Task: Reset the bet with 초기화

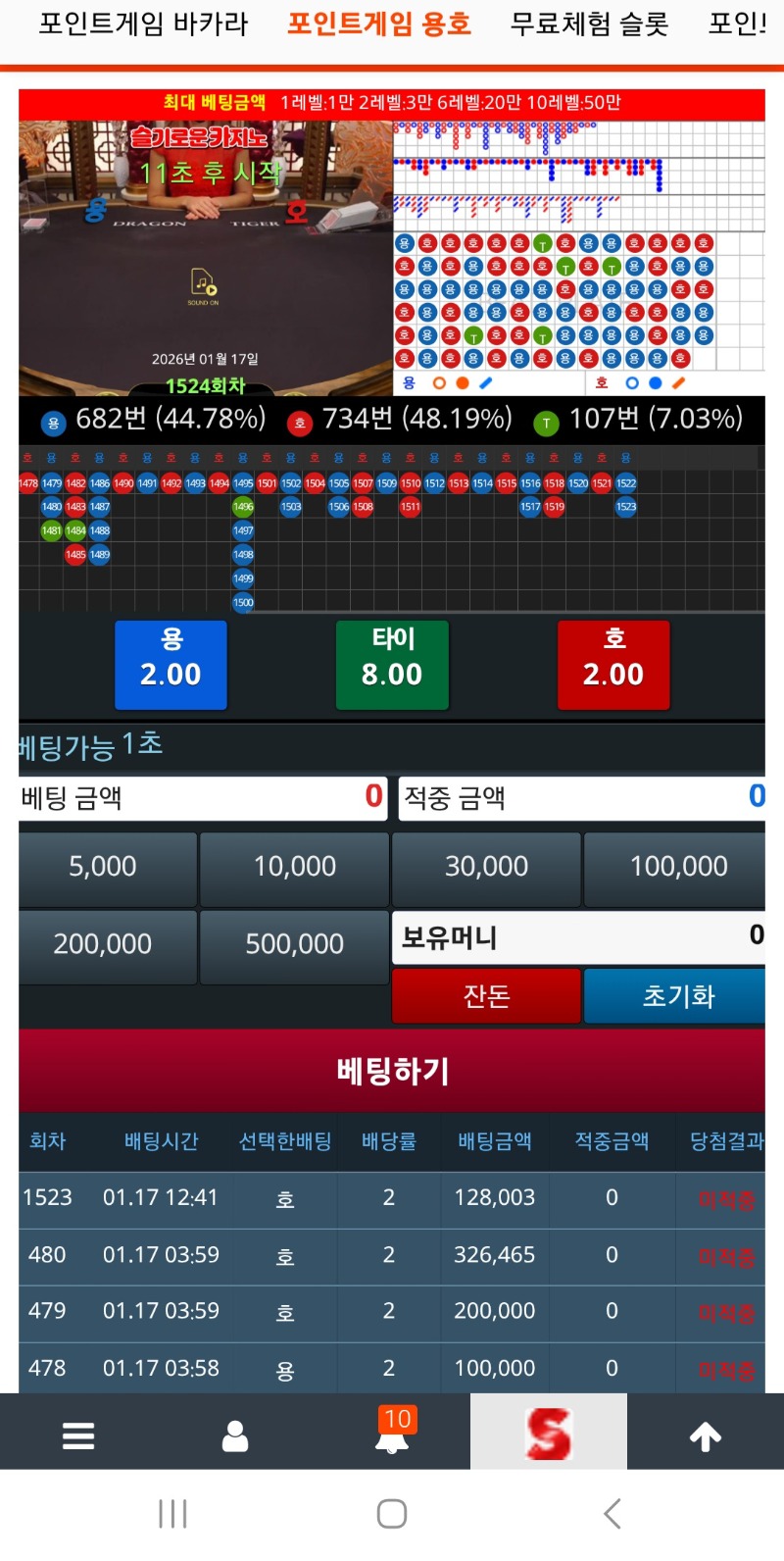Action: [678, 996]
